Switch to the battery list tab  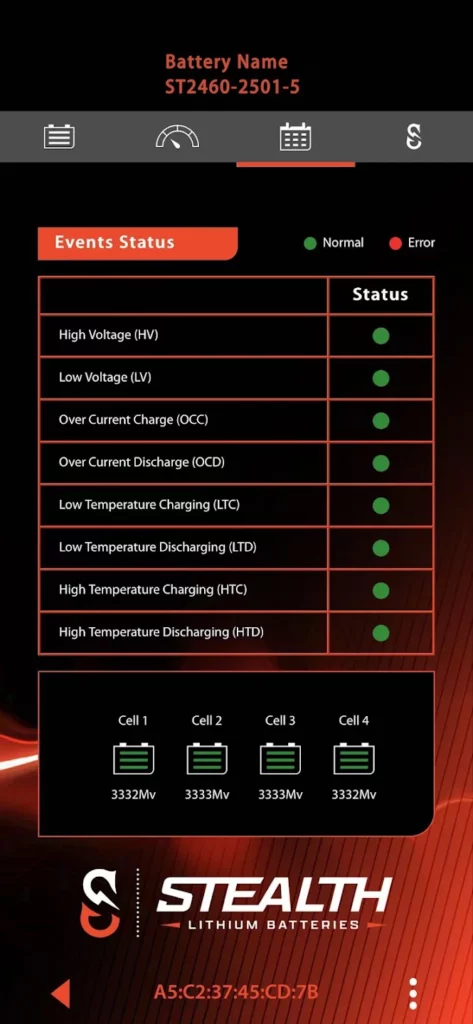click(x=59, y=137)
